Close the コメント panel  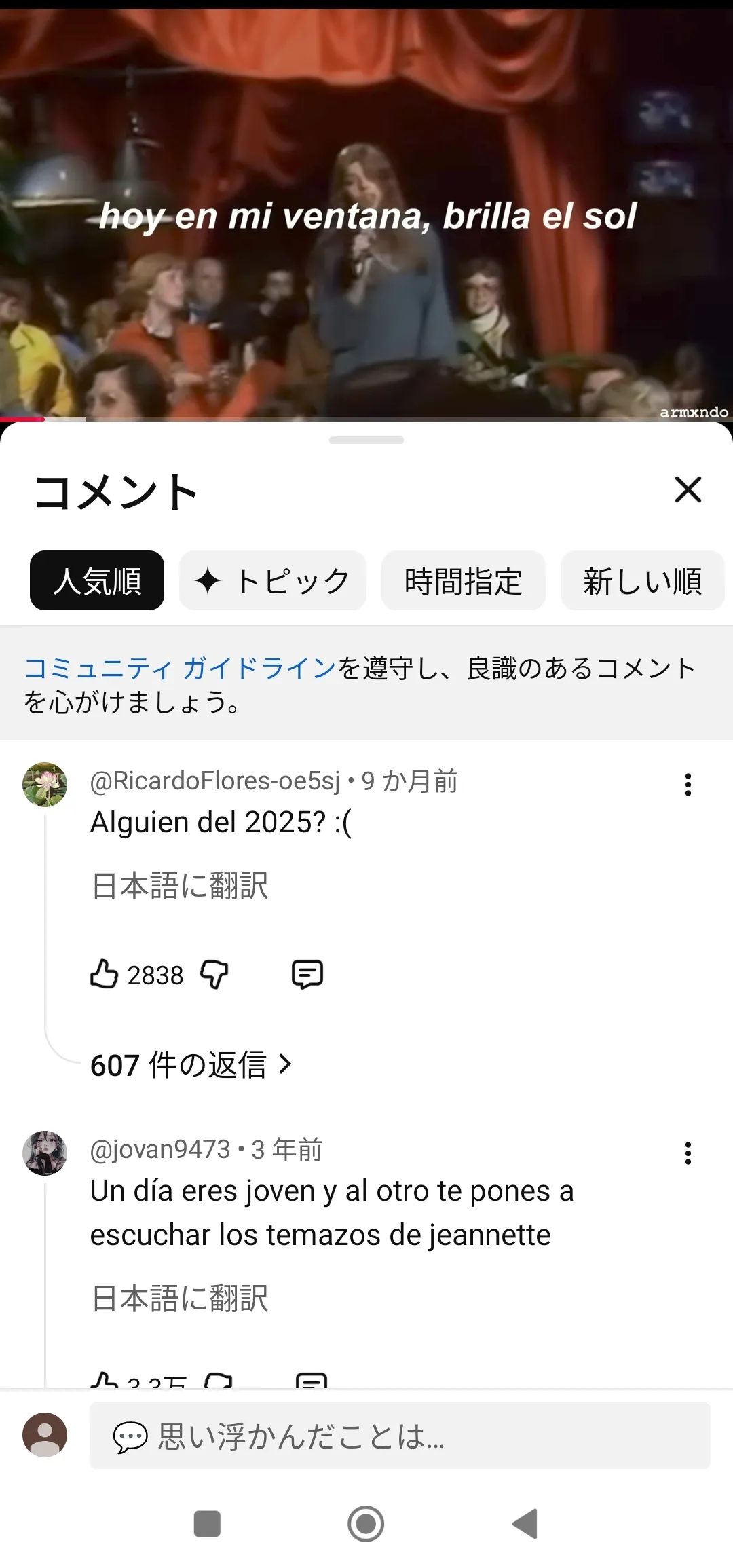click(x=688, y=489)
